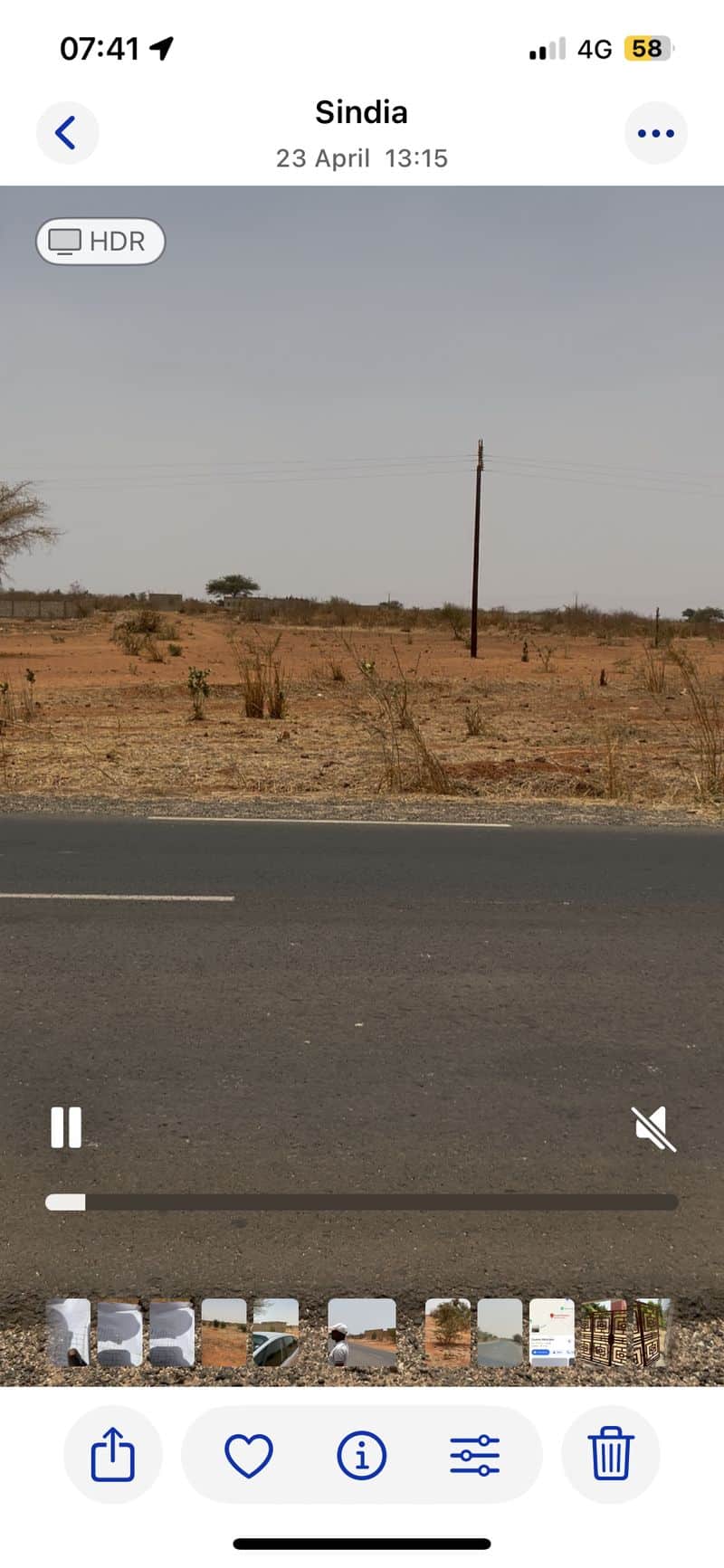Unmute the video sound
The image size is (724, 1568).
pyautogui.click(x=653, y=1128)
